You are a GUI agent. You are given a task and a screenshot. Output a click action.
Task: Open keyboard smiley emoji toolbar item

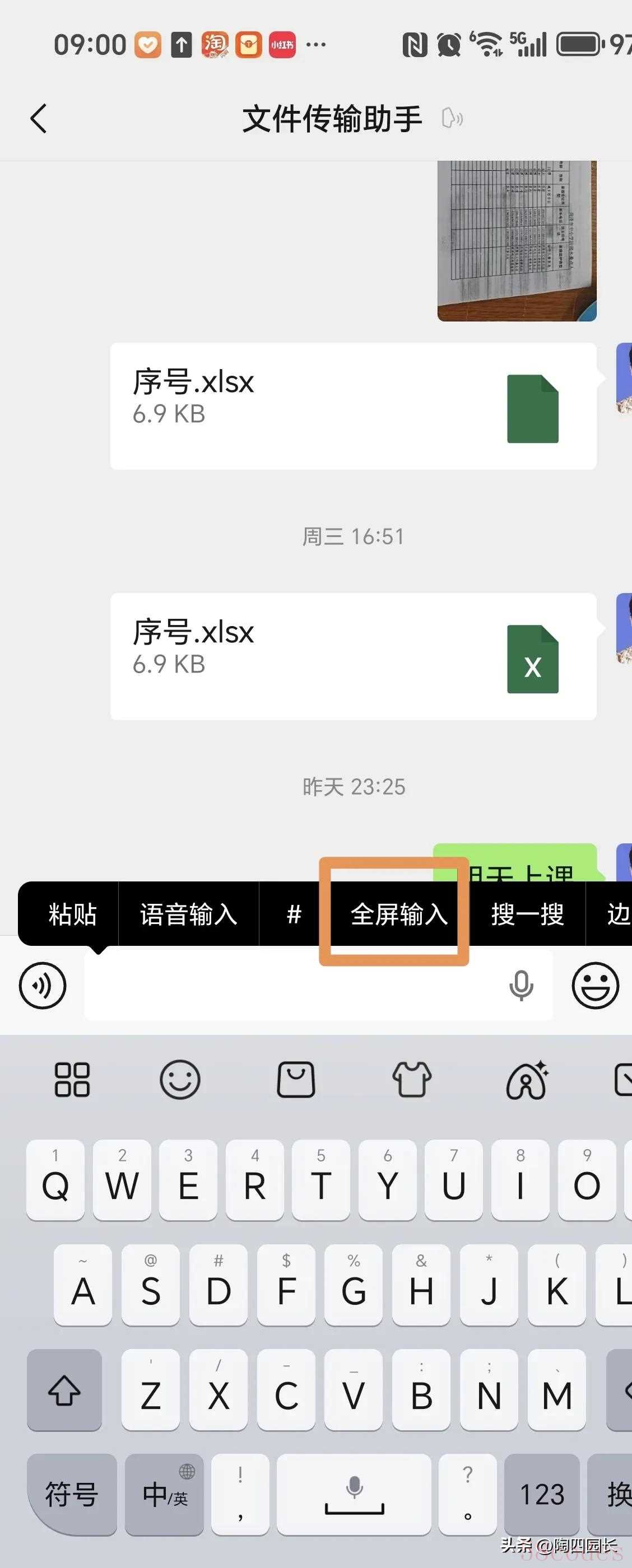point(180,1079)
